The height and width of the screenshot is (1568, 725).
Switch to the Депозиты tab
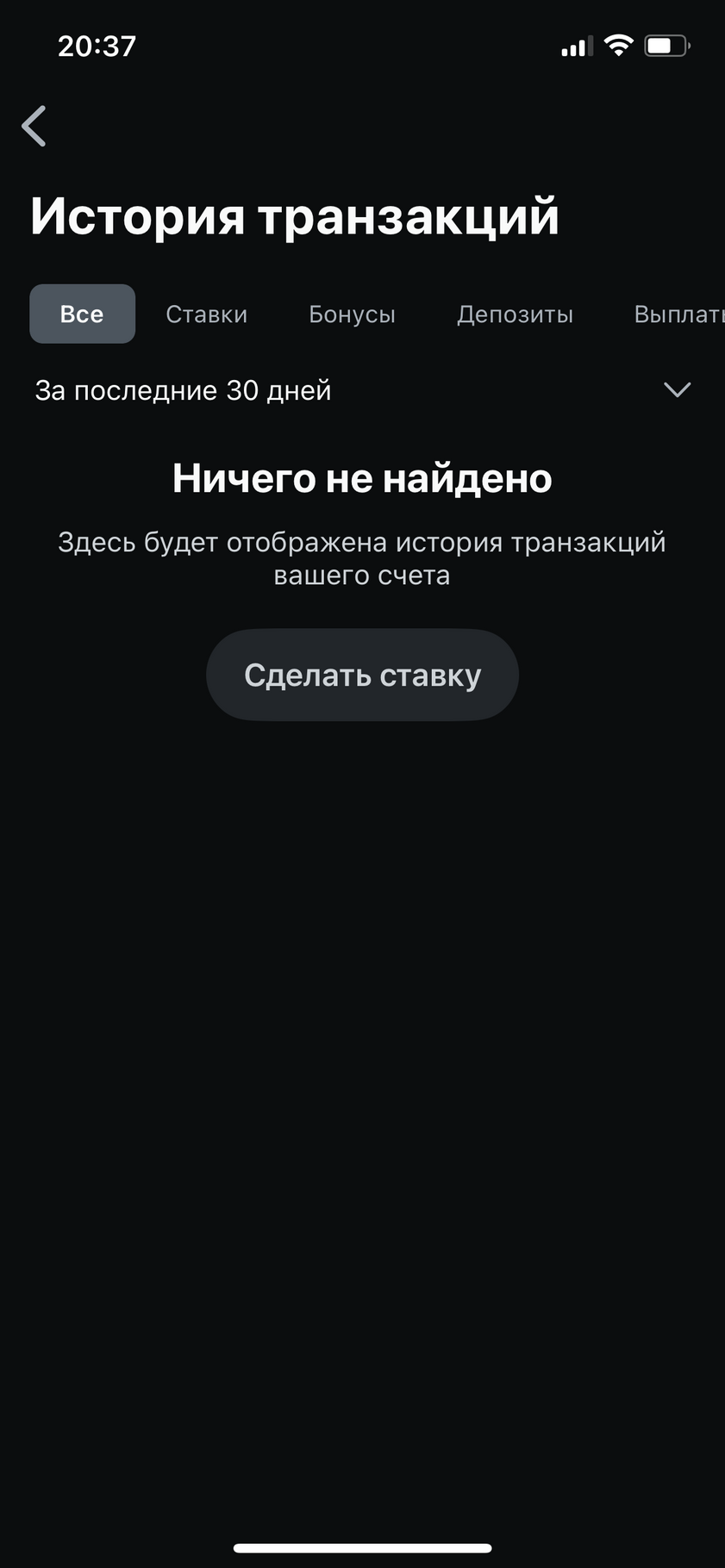(x=515, y=314)
